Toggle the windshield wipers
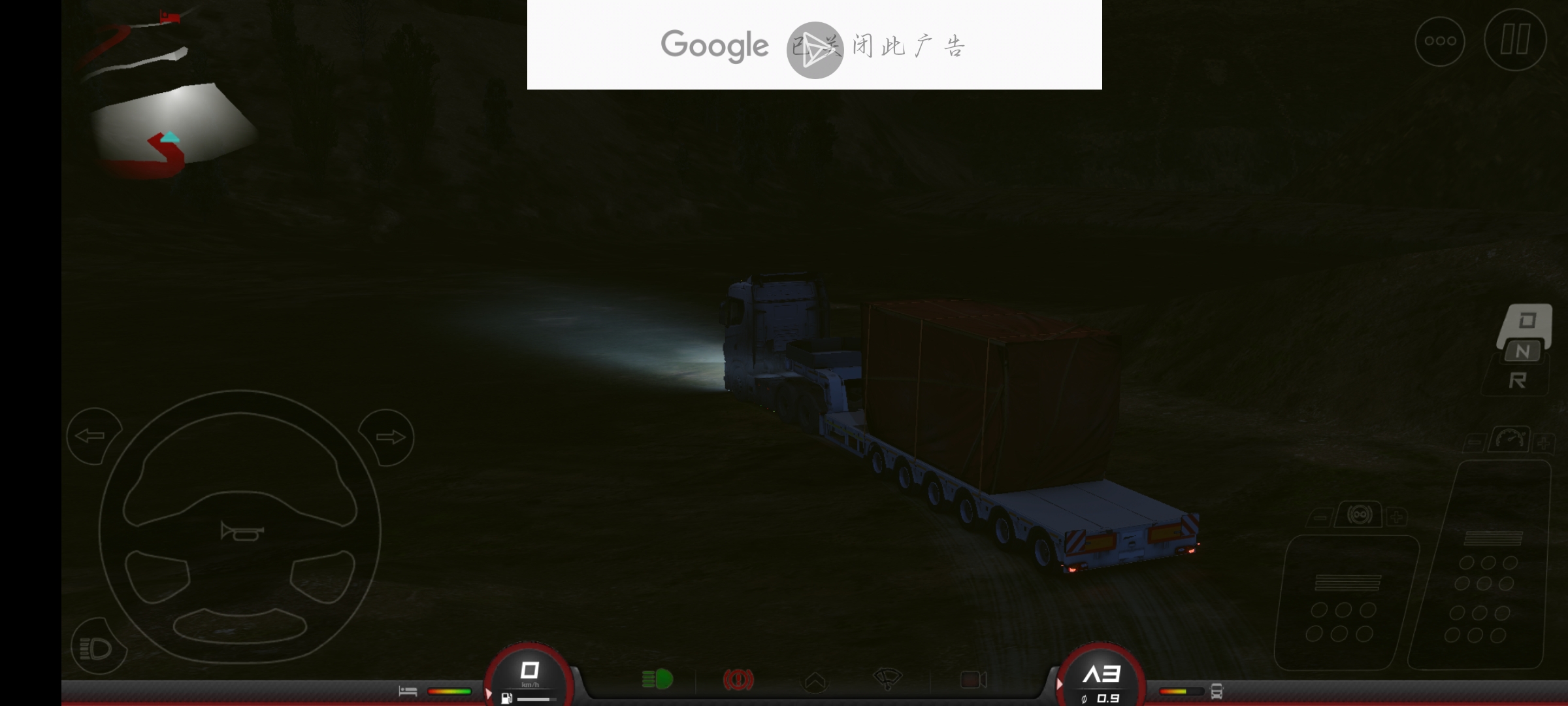1568x706 pixels. point(887,680)
